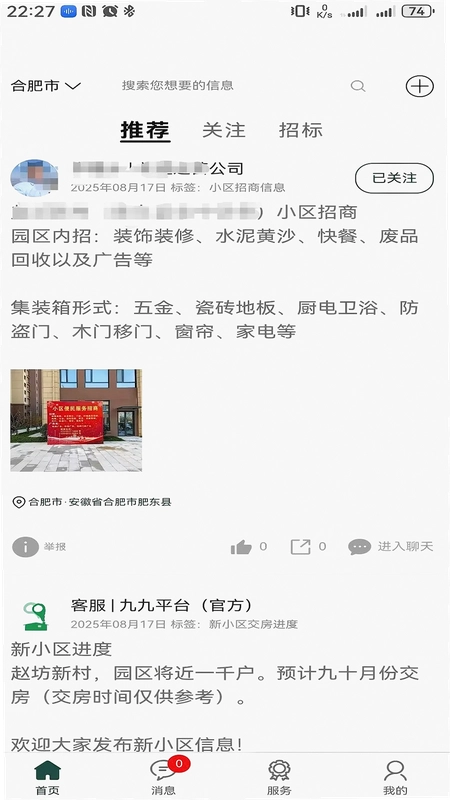Open the 客服 | 九九平台 profile avatar
This screenshot has width=450, height=800.
click(x=35, y=616)
